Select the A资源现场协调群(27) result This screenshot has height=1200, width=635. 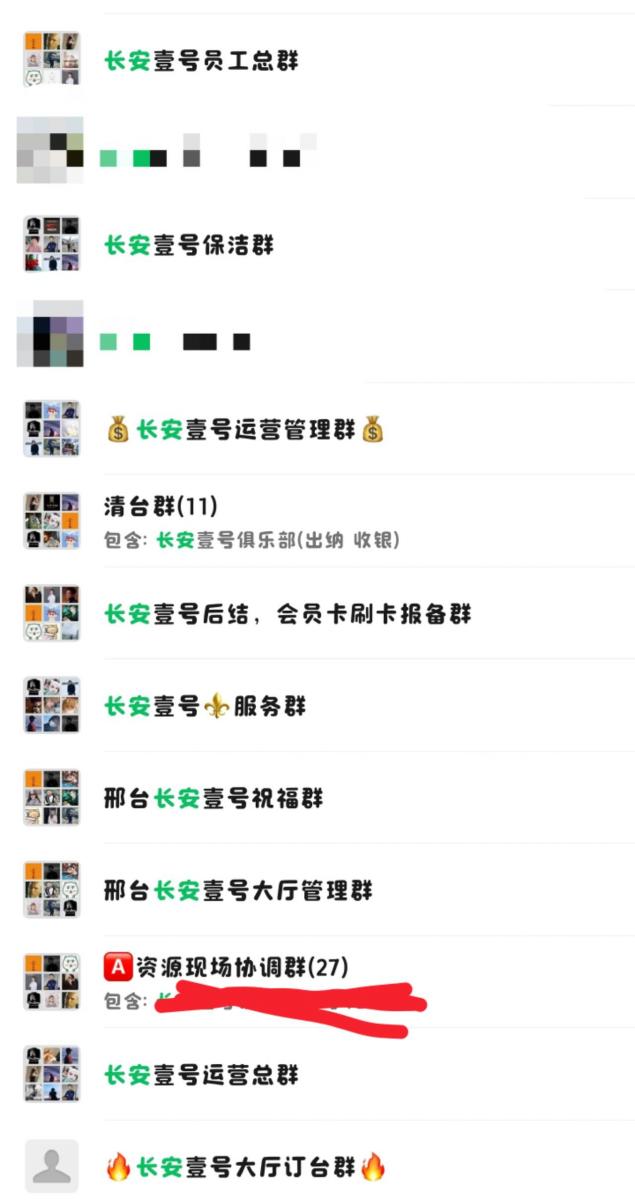pyautogui.click(x=226, y=967)
